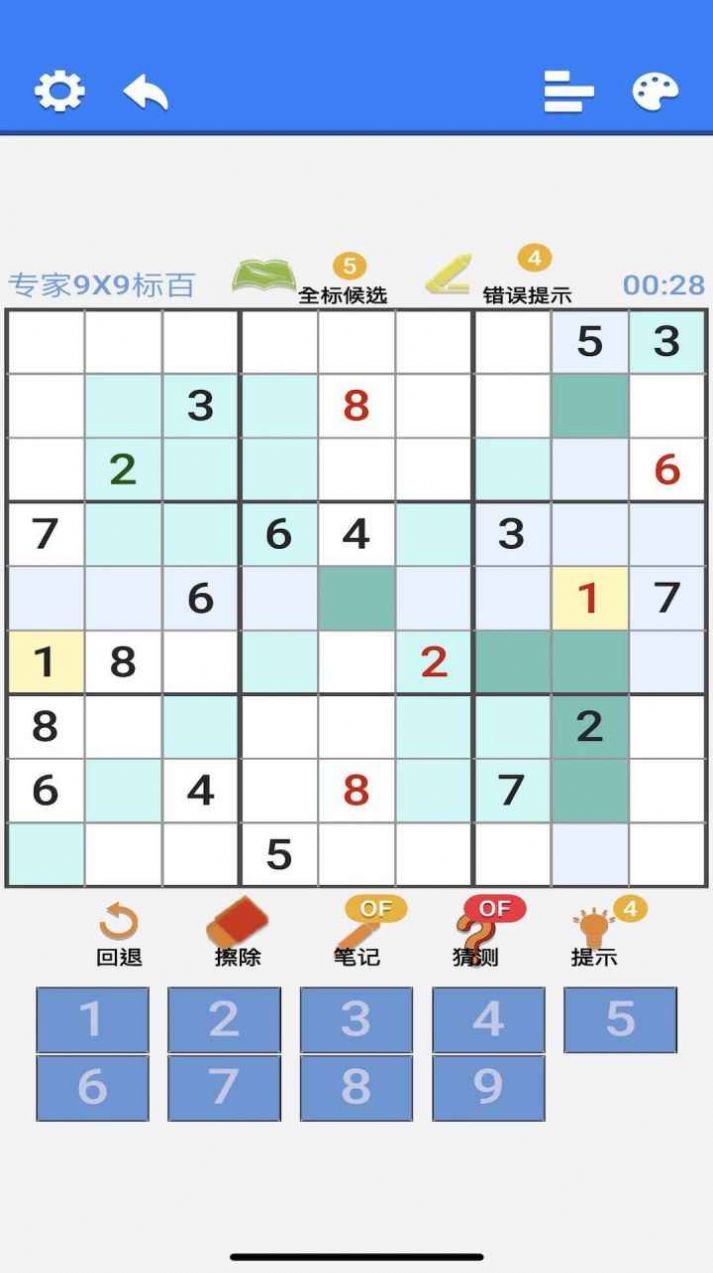Screen dimensions: 713x1273
Task: Open the statistics bars icon
Action: (568, 92)
